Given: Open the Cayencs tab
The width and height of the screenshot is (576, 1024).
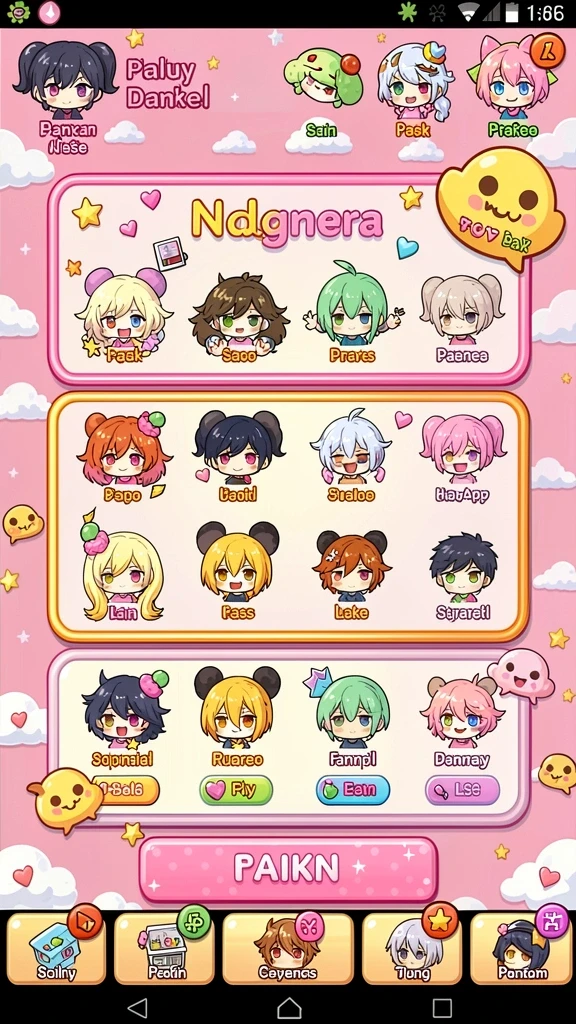Looking at the screenshot, I should pos(288,948).
